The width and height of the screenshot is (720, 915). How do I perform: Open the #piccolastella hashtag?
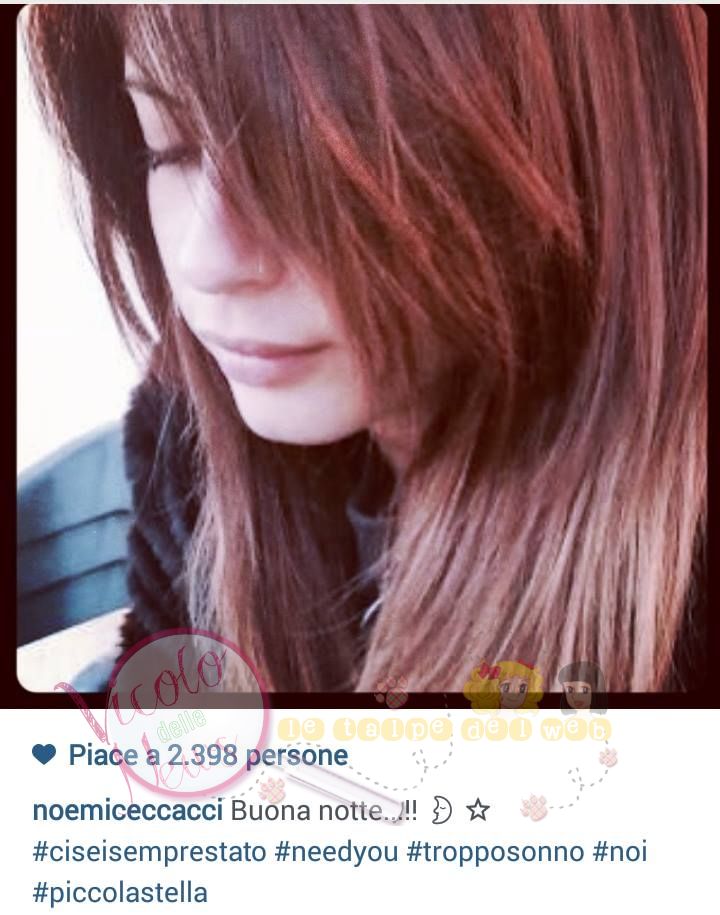point(119,892)
